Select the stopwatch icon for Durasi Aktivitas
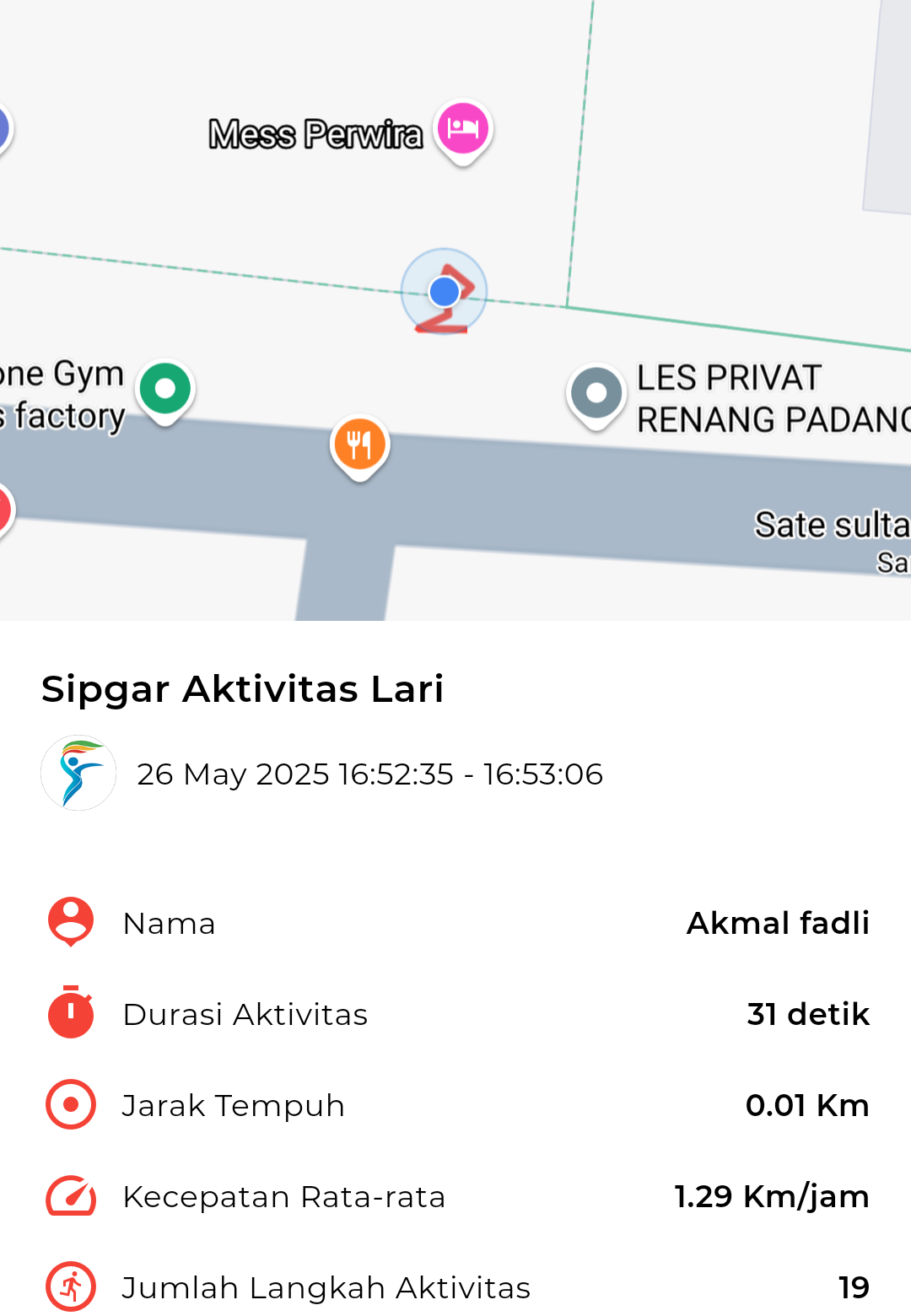 click(x=69, y=1012)
